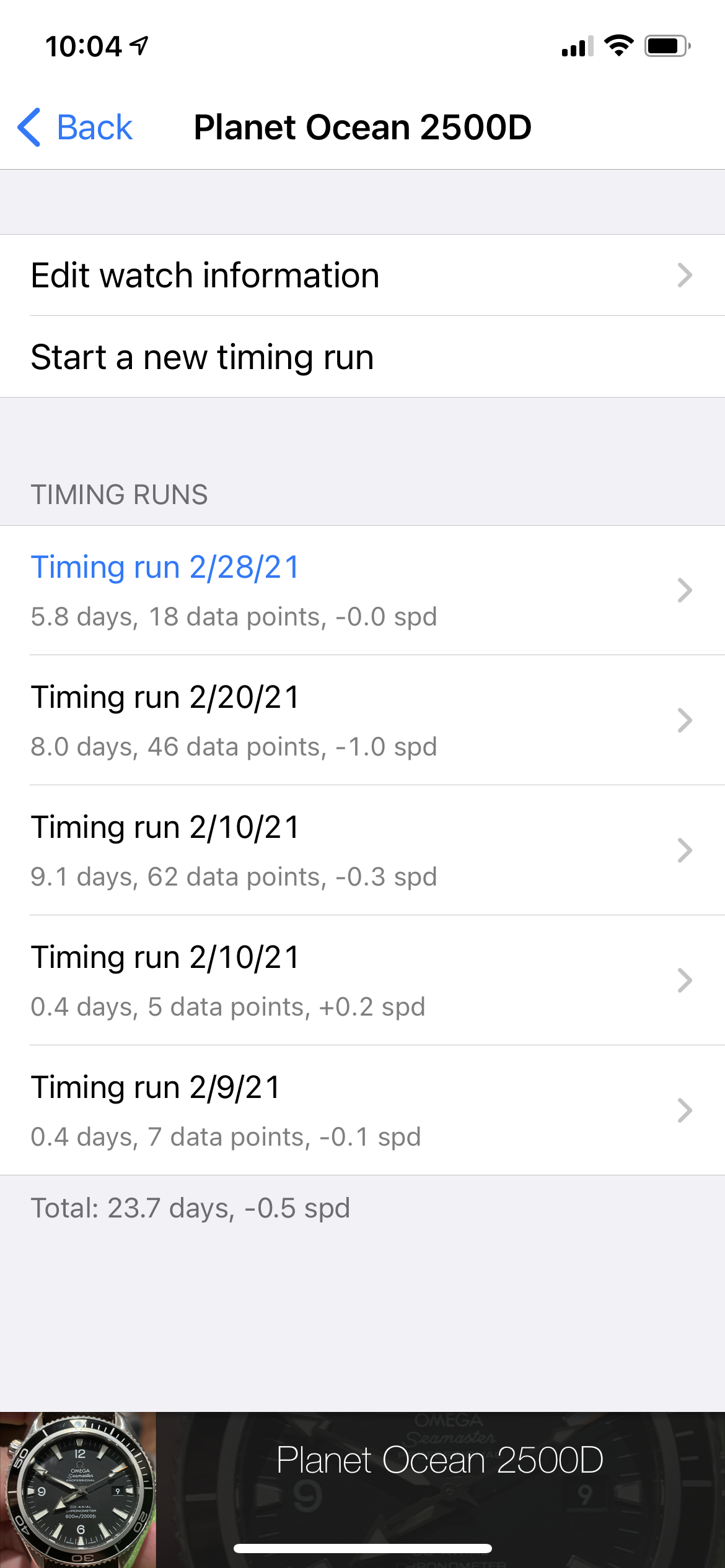View the 2/20/21 timing run details
725x1568 pixels.
click(x=362, y=720)
